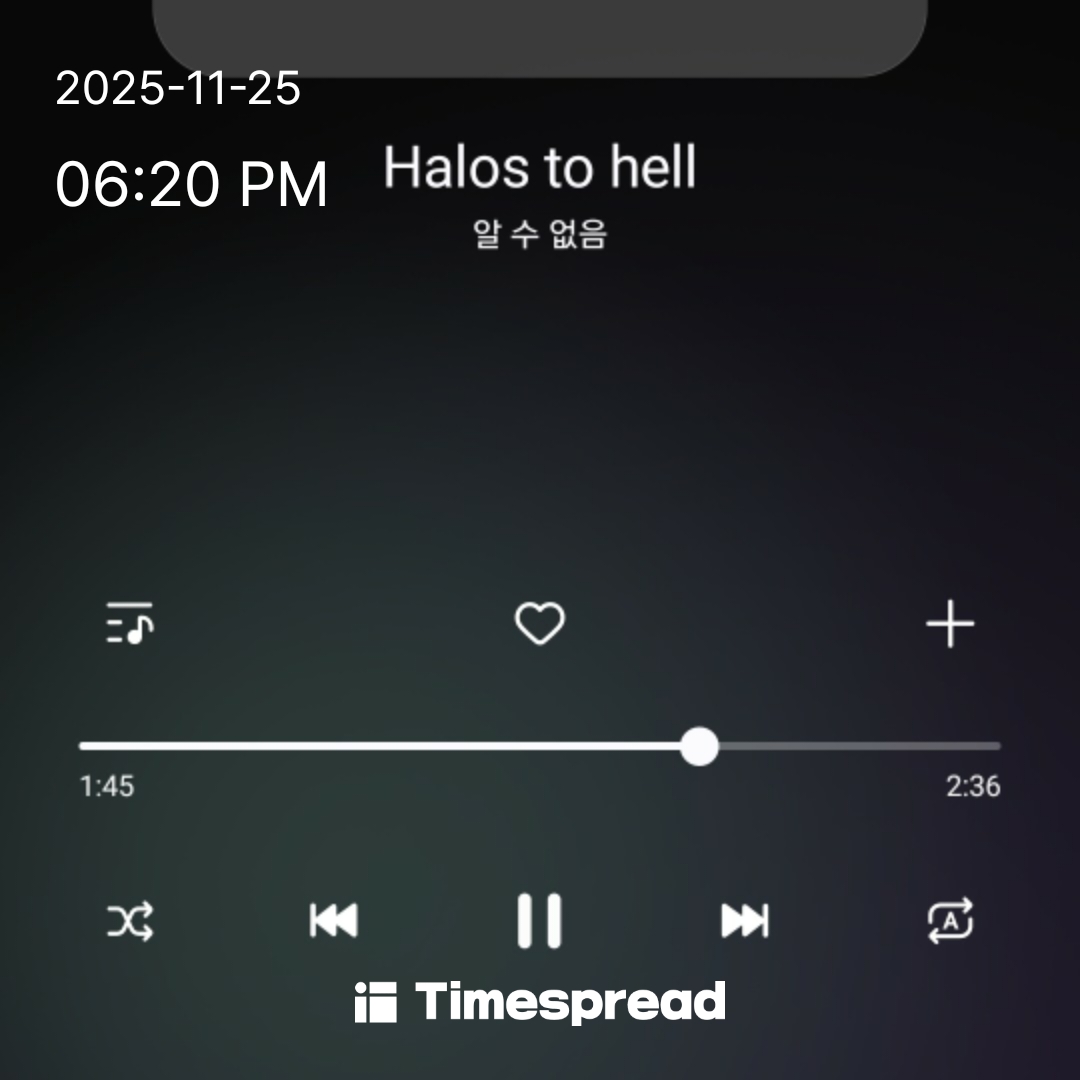Add the song to a playlist
The image size is (1080, 1080).
949,625
